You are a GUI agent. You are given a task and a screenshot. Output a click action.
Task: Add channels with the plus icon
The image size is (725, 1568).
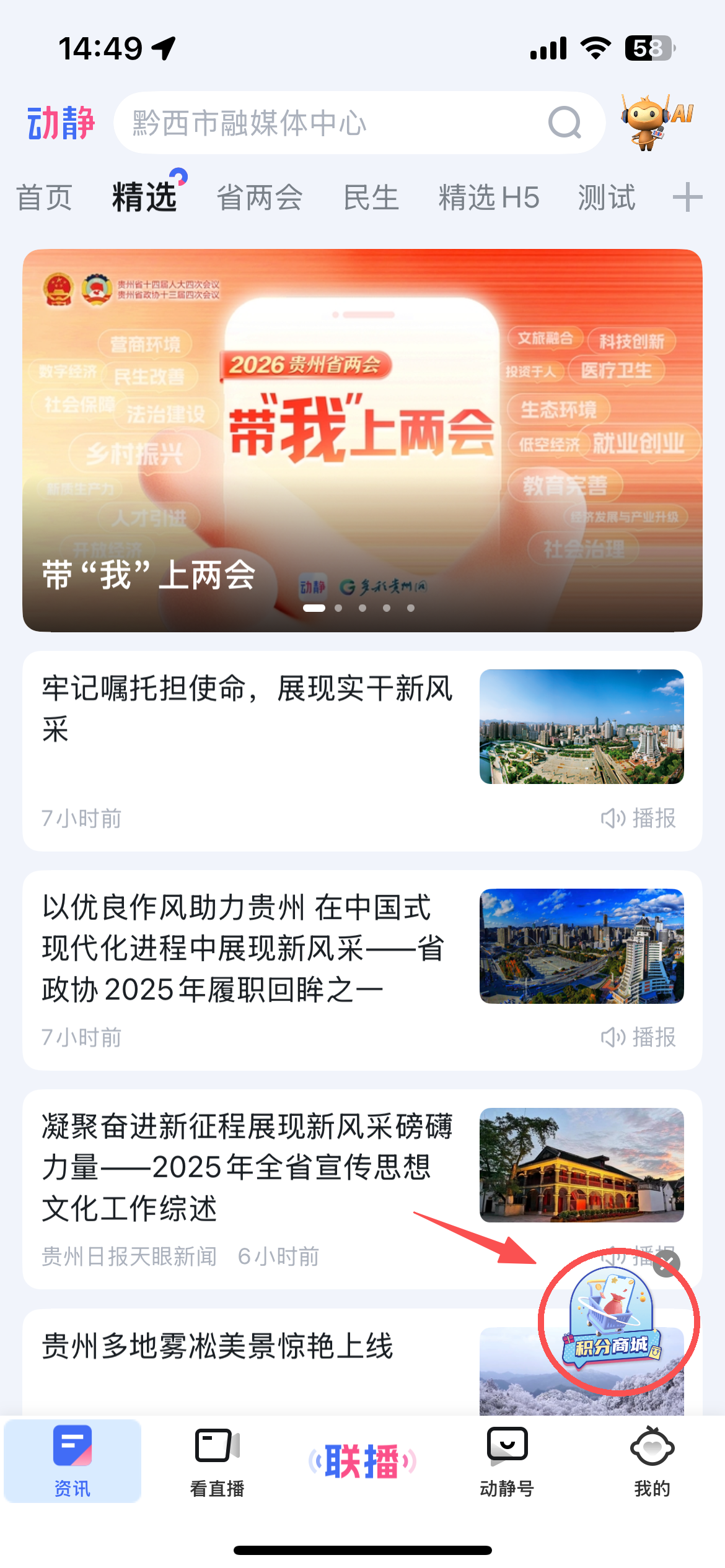click(x=687, y=198)
